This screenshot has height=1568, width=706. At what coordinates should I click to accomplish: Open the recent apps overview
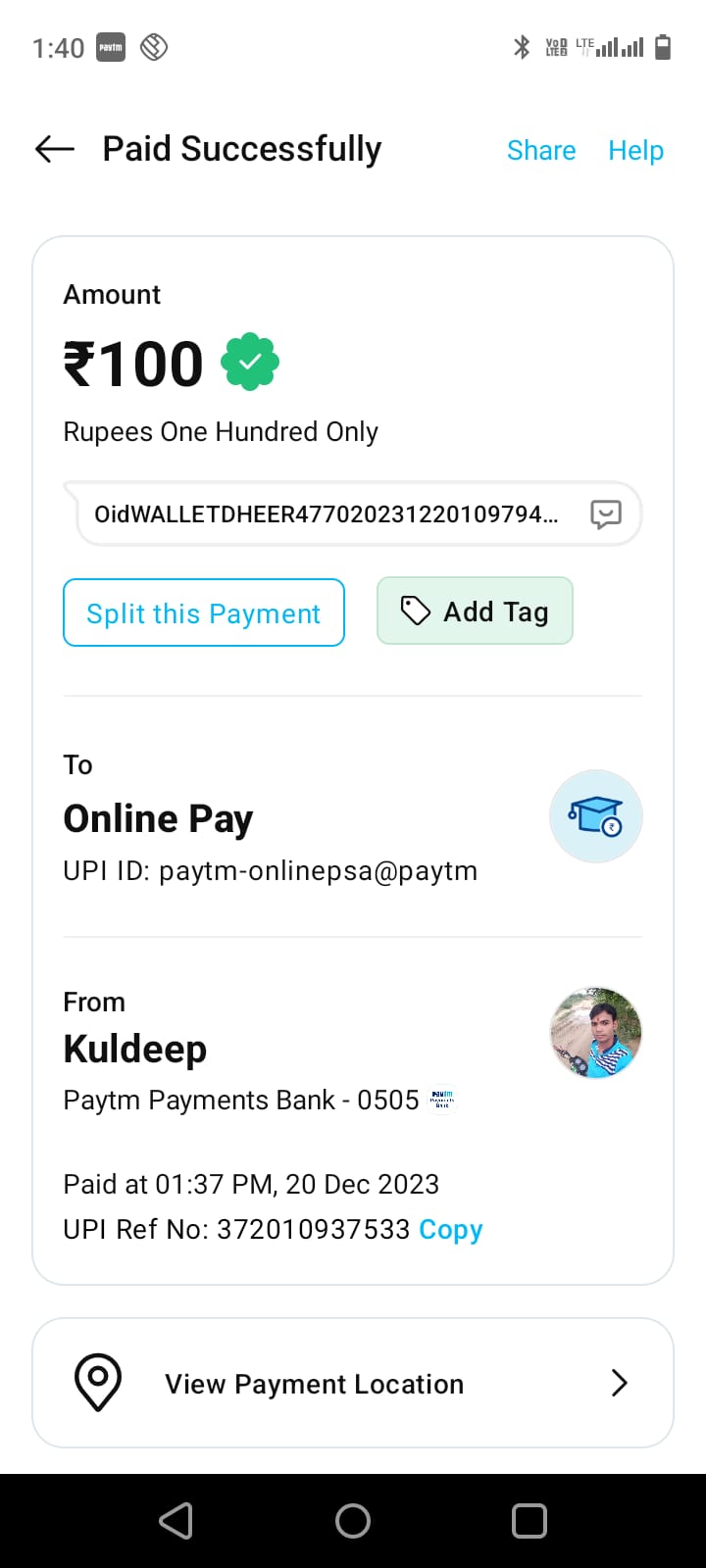529,1520
